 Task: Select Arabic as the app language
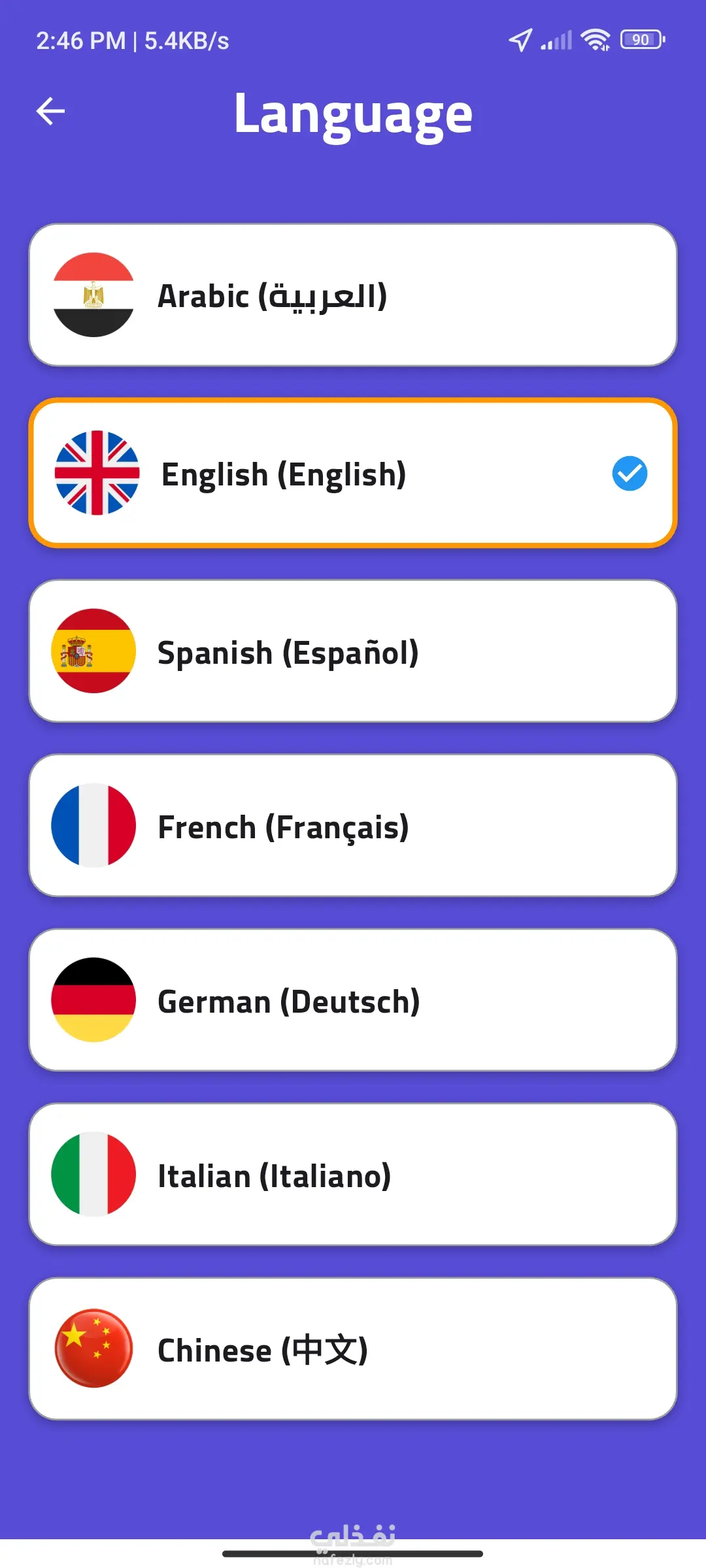click(353, 295)
